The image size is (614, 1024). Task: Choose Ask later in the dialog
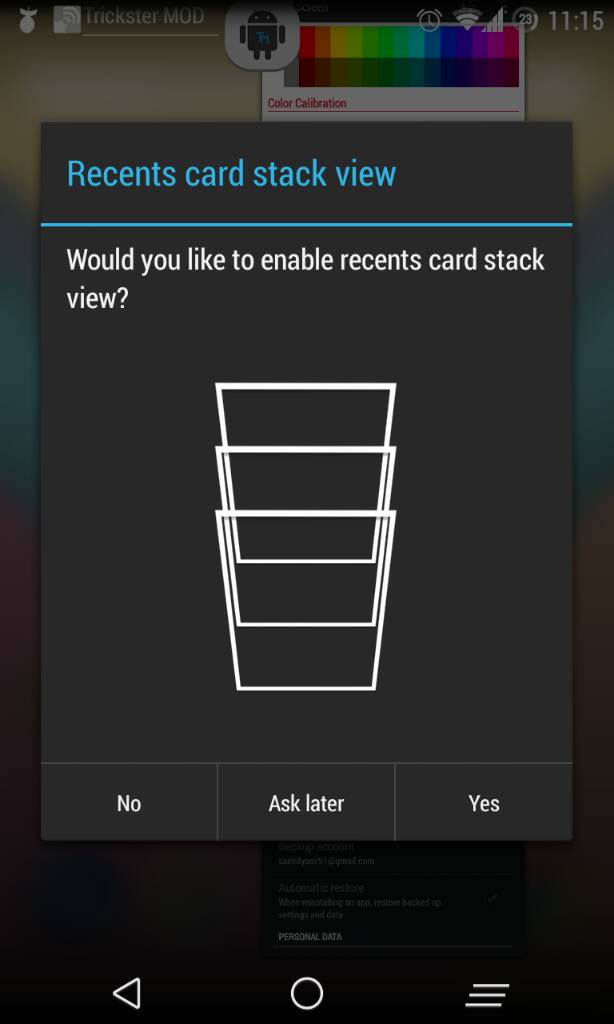(306, 803)
